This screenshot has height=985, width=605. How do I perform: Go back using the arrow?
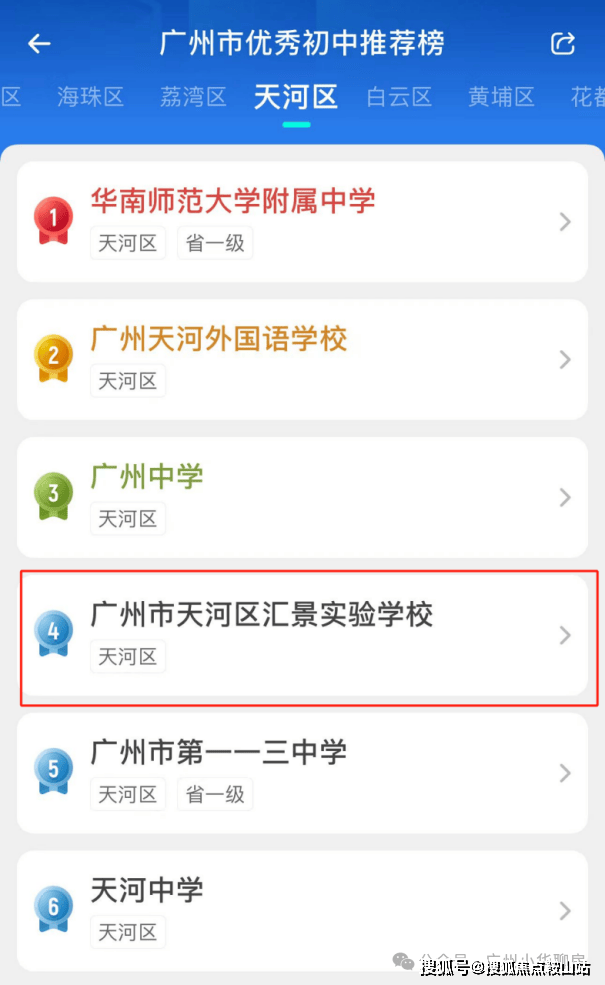(x=39, y=44)
